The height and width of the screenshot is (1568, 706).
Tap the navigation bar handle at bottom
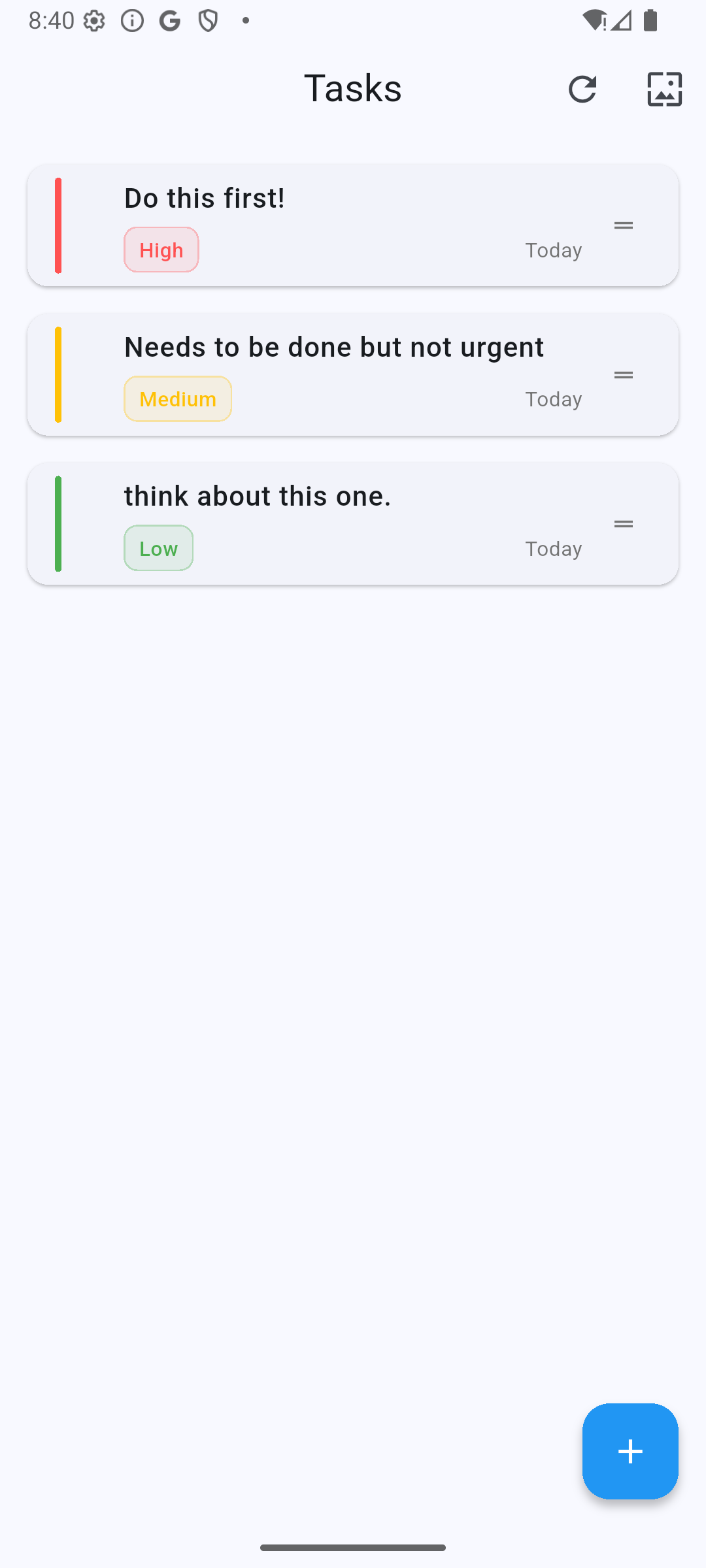pos(352,1546)
